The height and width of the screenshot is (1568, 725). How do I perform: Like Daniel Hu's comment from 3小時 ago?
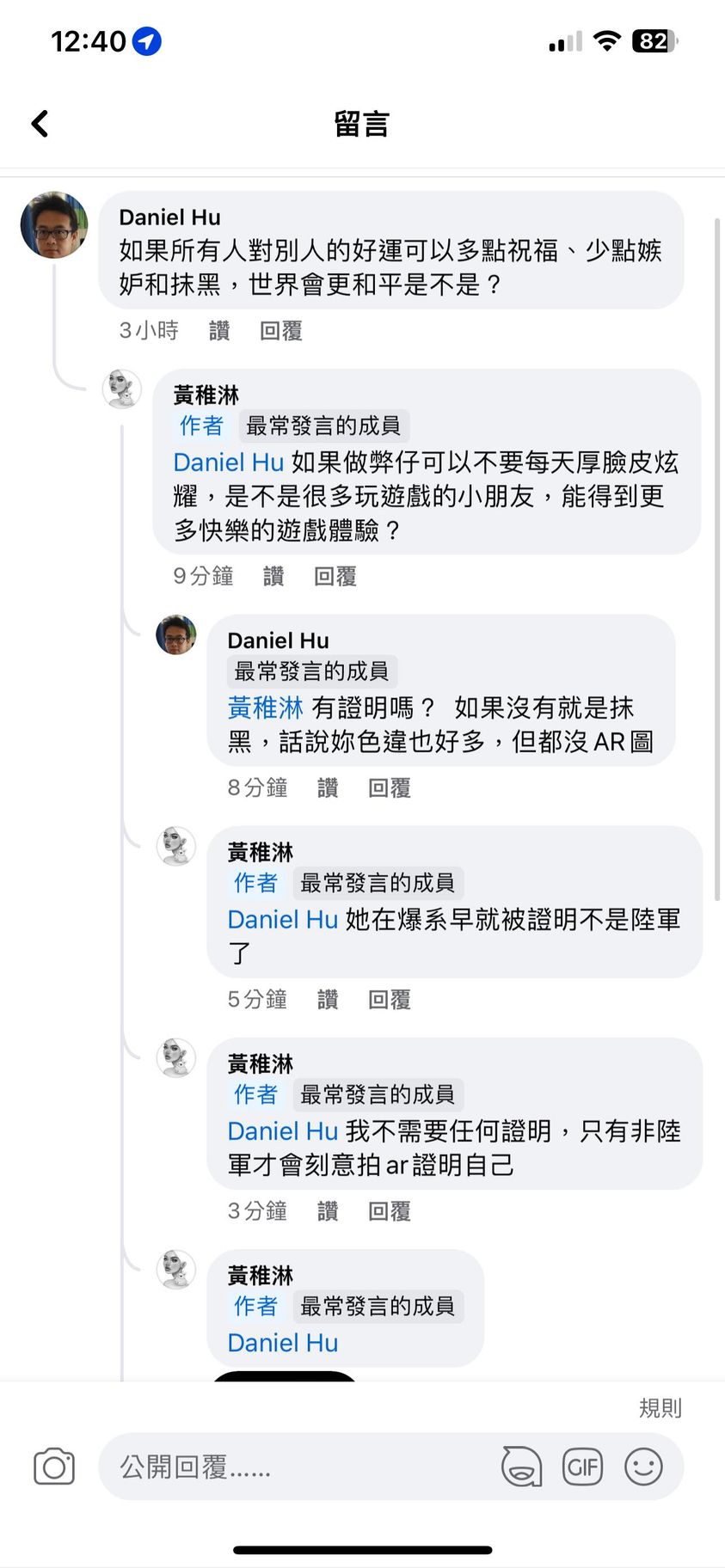(x=219, y=331)
